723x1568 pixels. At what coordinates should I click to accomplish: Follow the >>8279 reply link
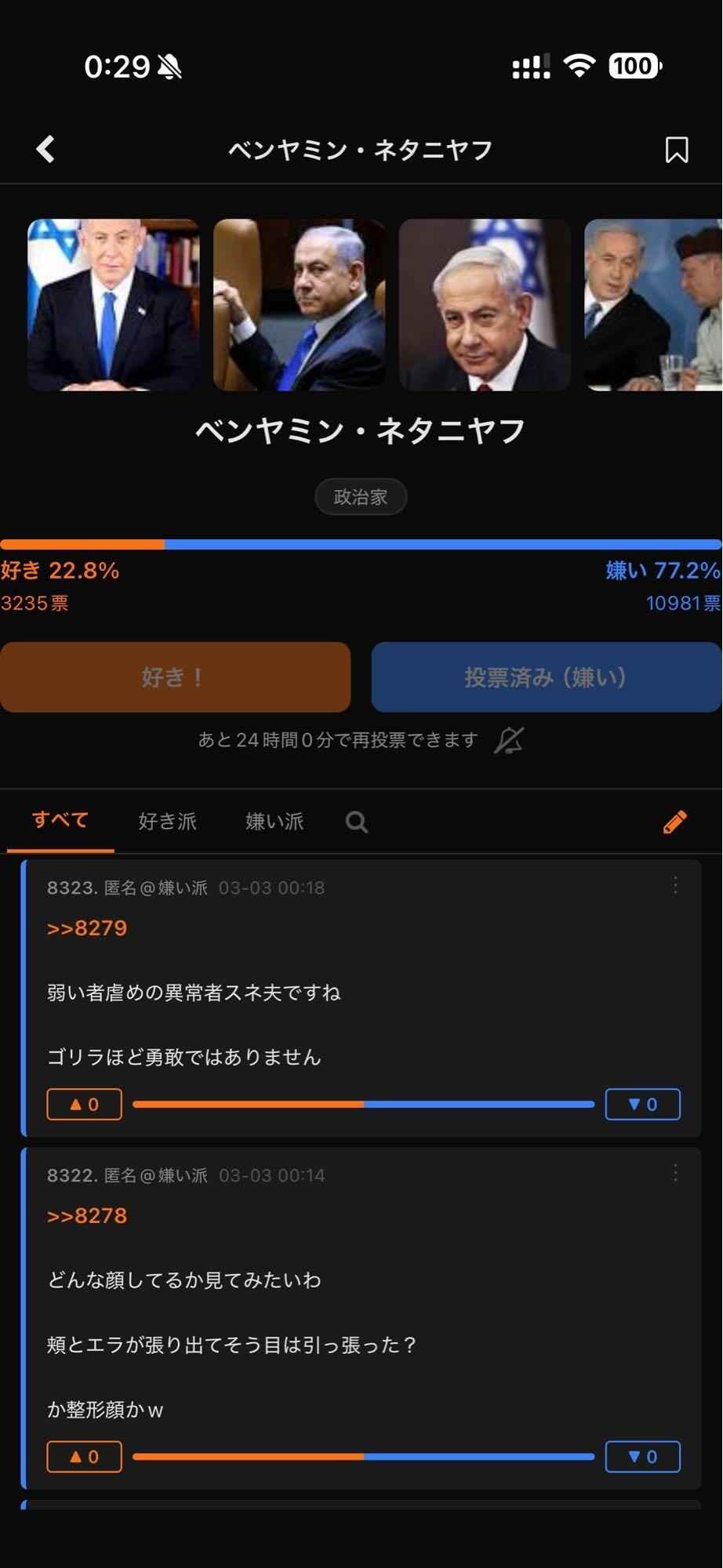pos(87,928)
